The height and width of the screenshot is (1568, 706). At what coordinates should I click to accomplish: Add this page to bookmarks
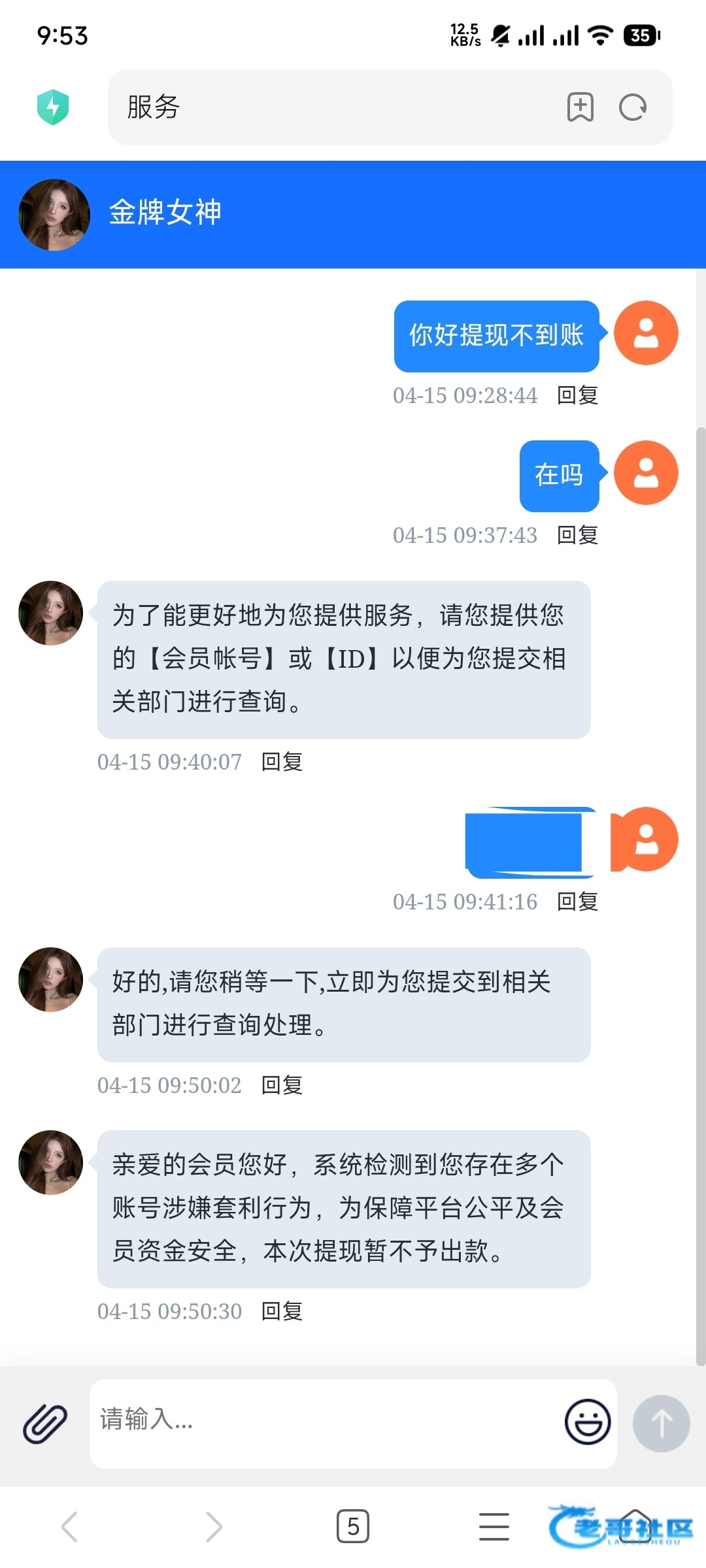point(580,107)
